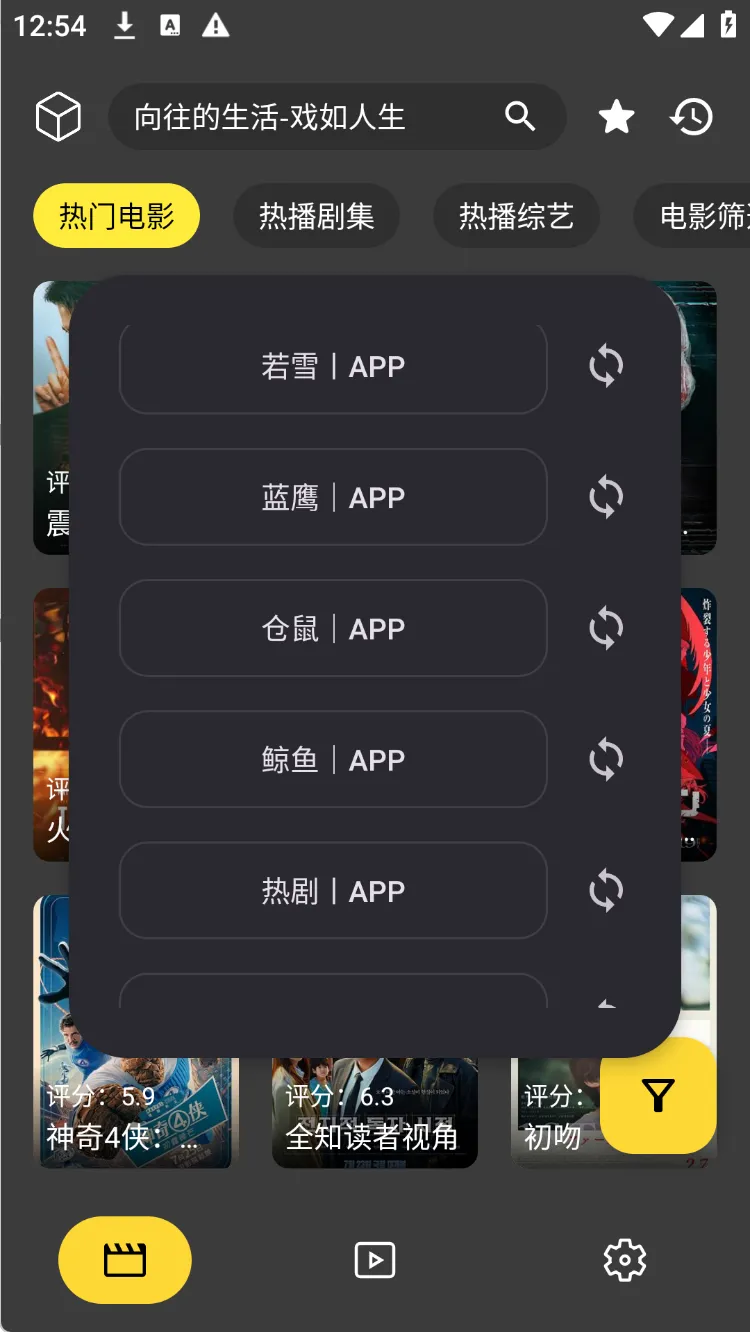Screen dimensions: 750x1332
Task: Open settings gear in bottom navigation
Action: 625,1260
